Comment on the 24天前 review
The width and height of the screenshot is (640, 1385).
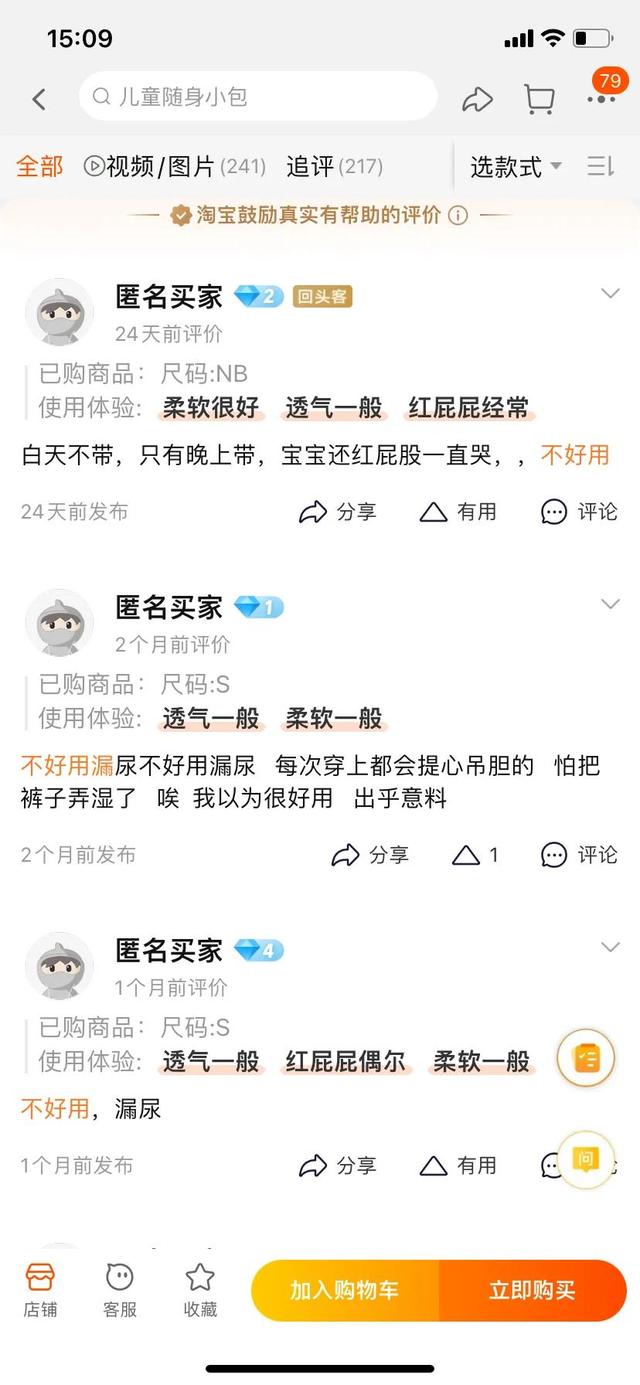tap(580, 512)
